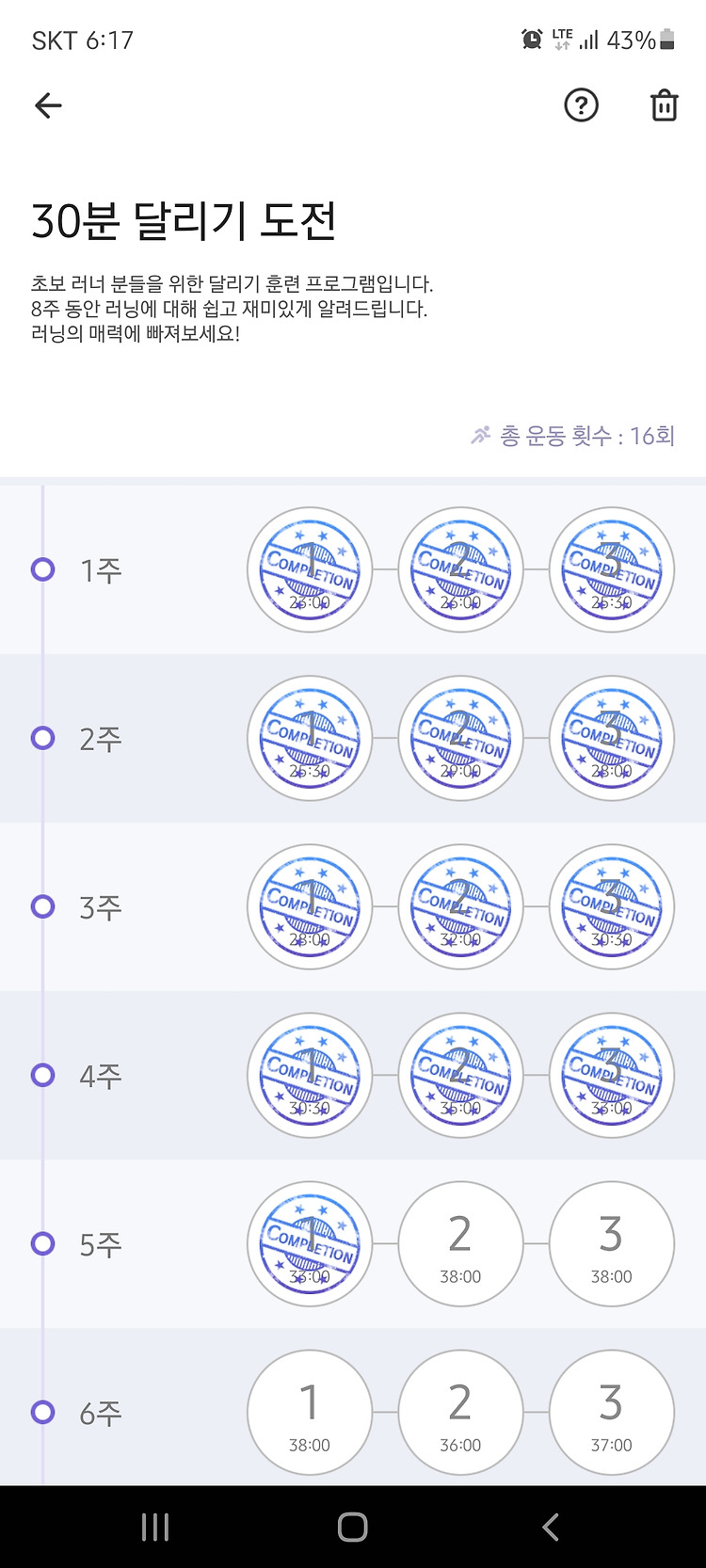Go back using the top-left arrow
Screen dimensions: 706x1568
[x=48, y=105]
